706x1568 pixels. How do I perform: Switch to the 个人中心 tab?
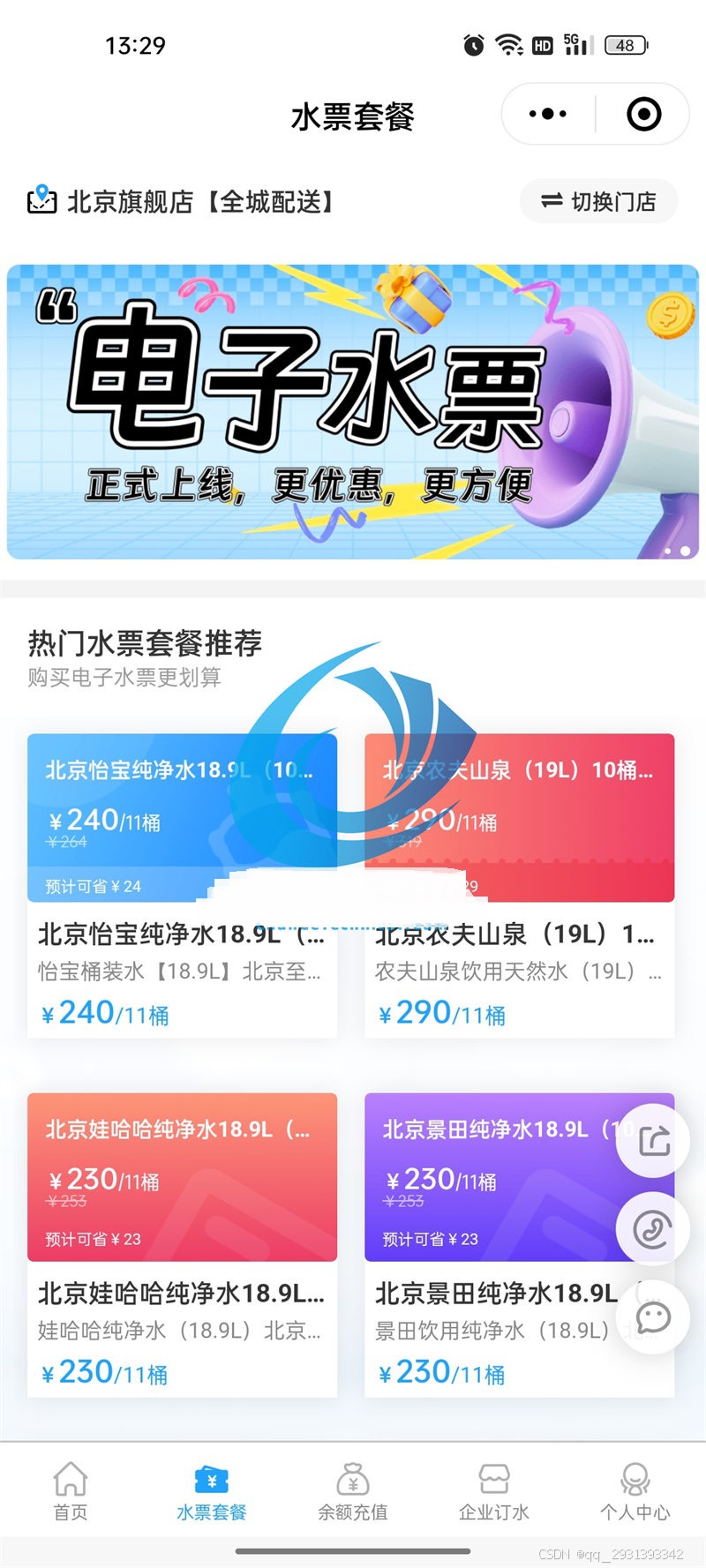click(x=635, y=1491)
